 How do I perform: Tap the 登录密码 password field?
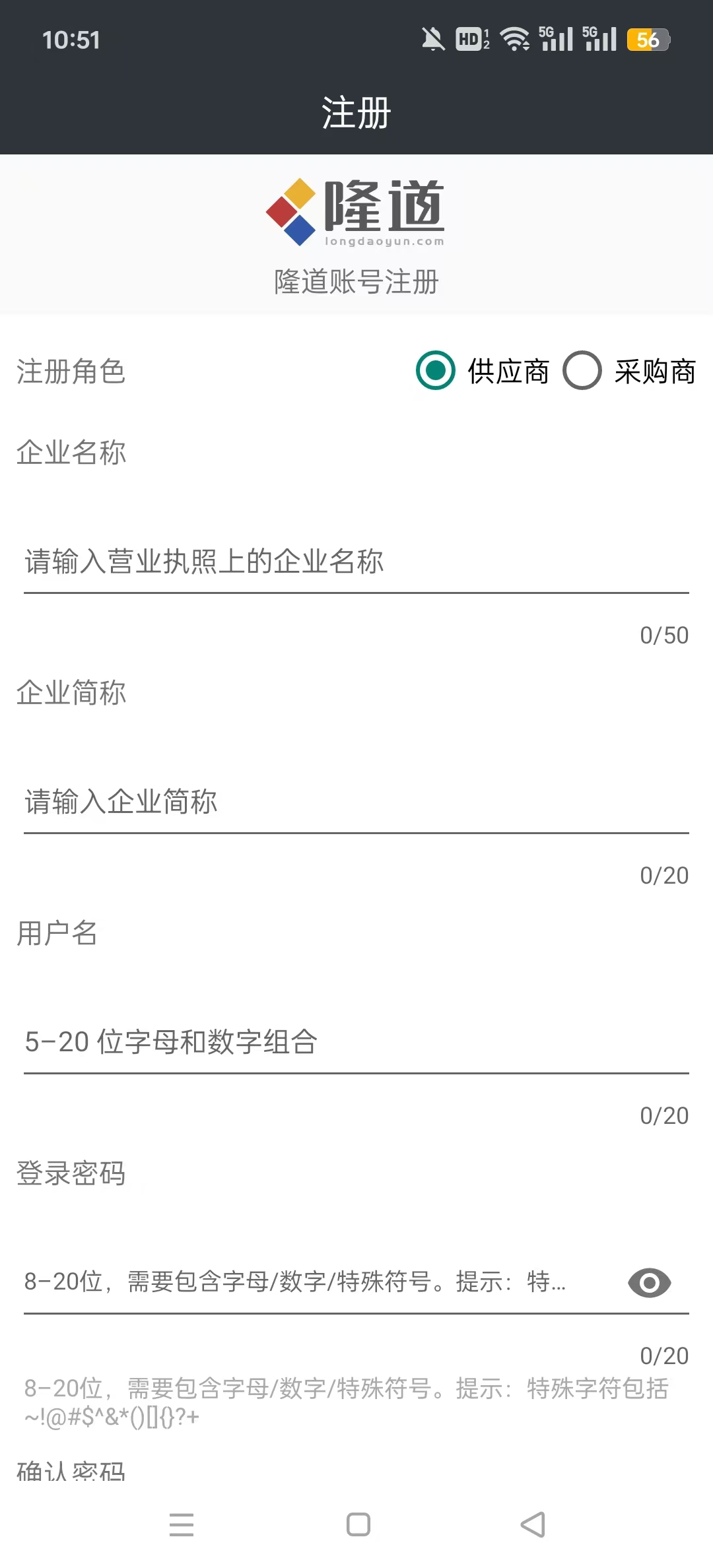coord(317,1282)
